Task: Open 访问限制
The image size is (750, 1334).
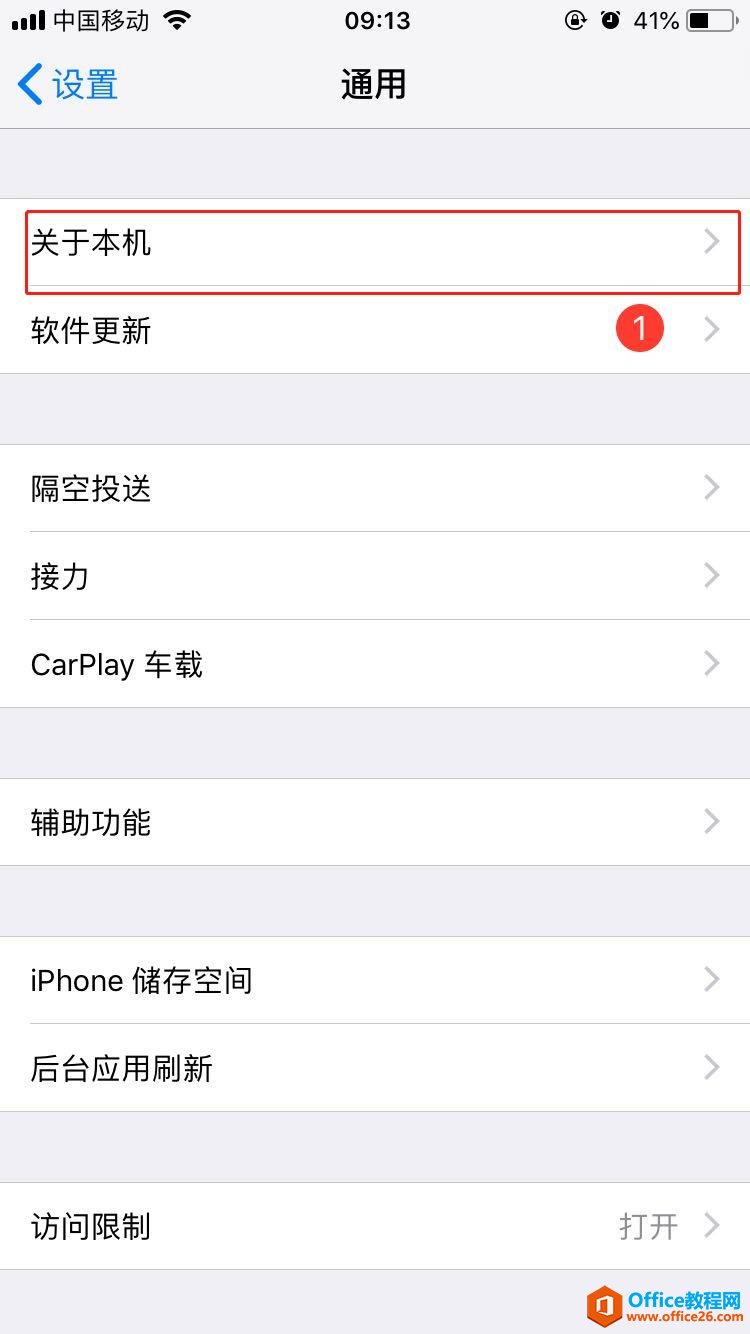Action: 375,1226
